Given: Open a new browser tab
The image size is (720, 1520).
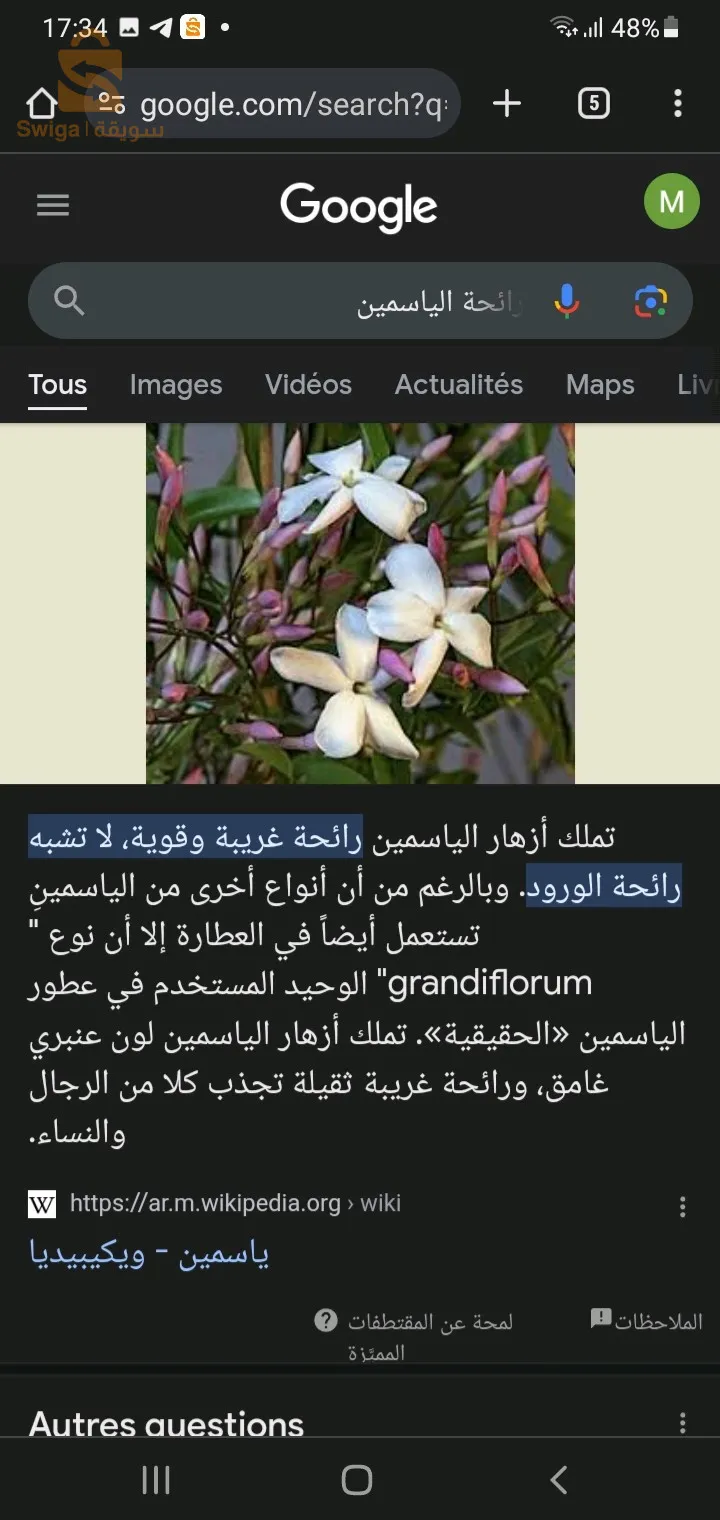Looking at the screenshot, I should tap(507, 103).
